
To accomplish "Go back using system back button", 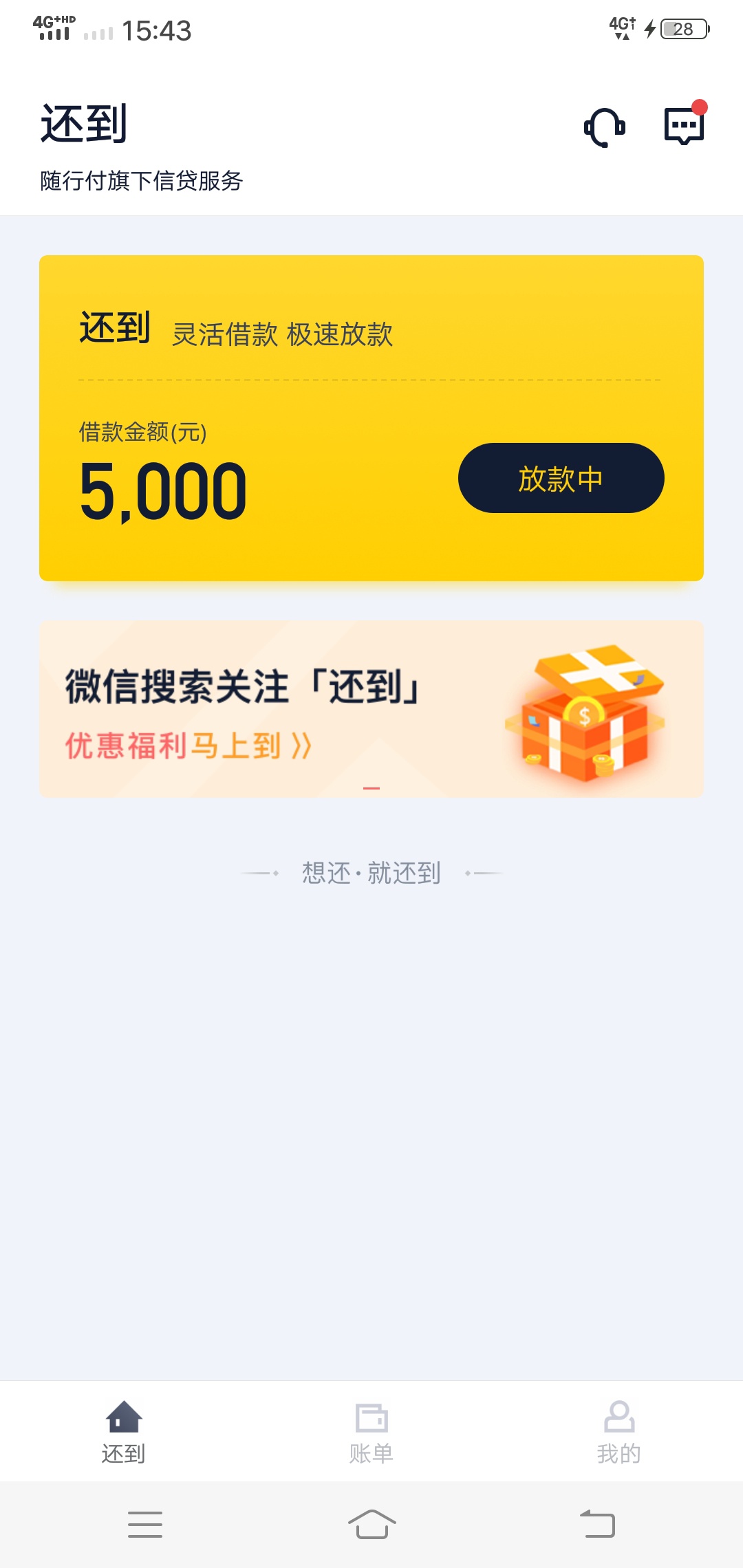I will point(598,1524).
